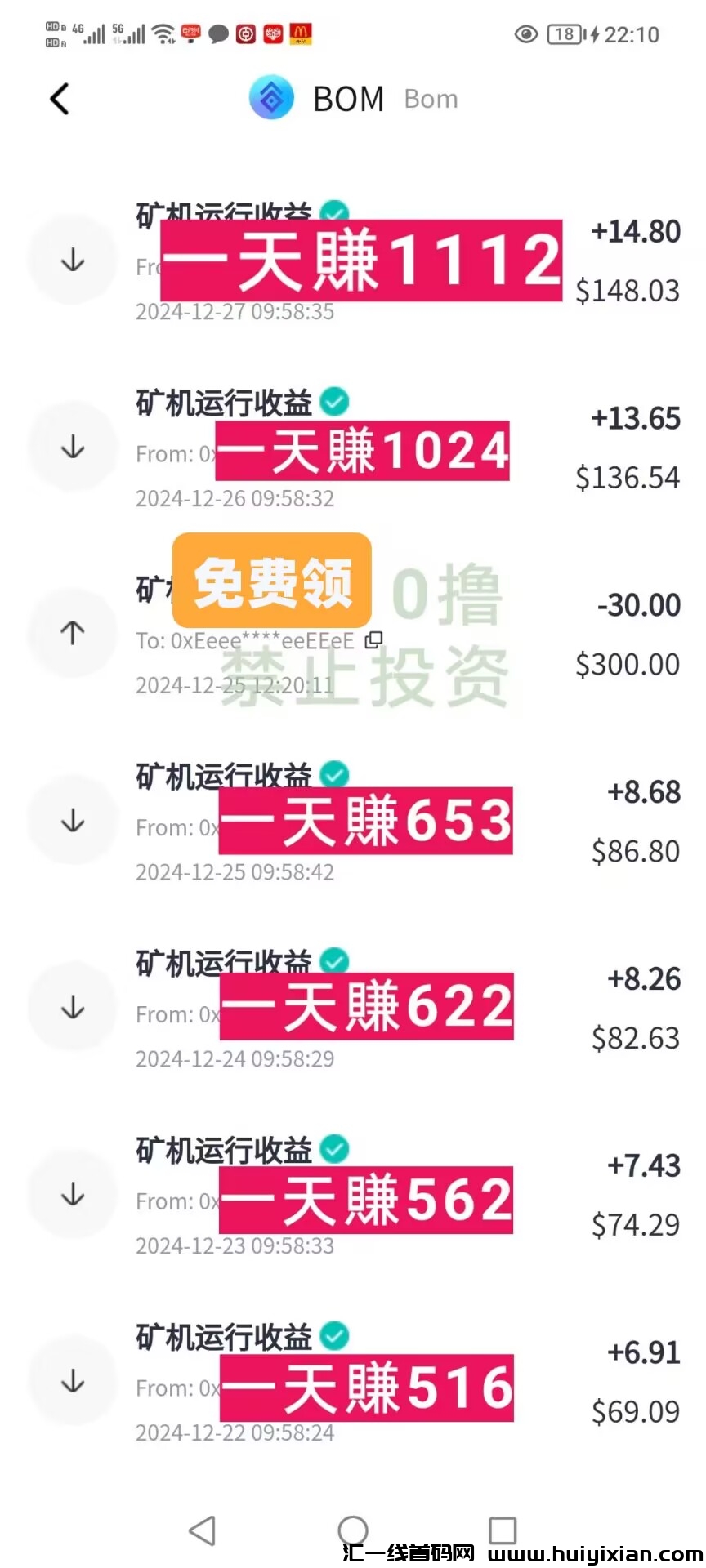Copy the 0xEeee****eeEEeE address

373,640
